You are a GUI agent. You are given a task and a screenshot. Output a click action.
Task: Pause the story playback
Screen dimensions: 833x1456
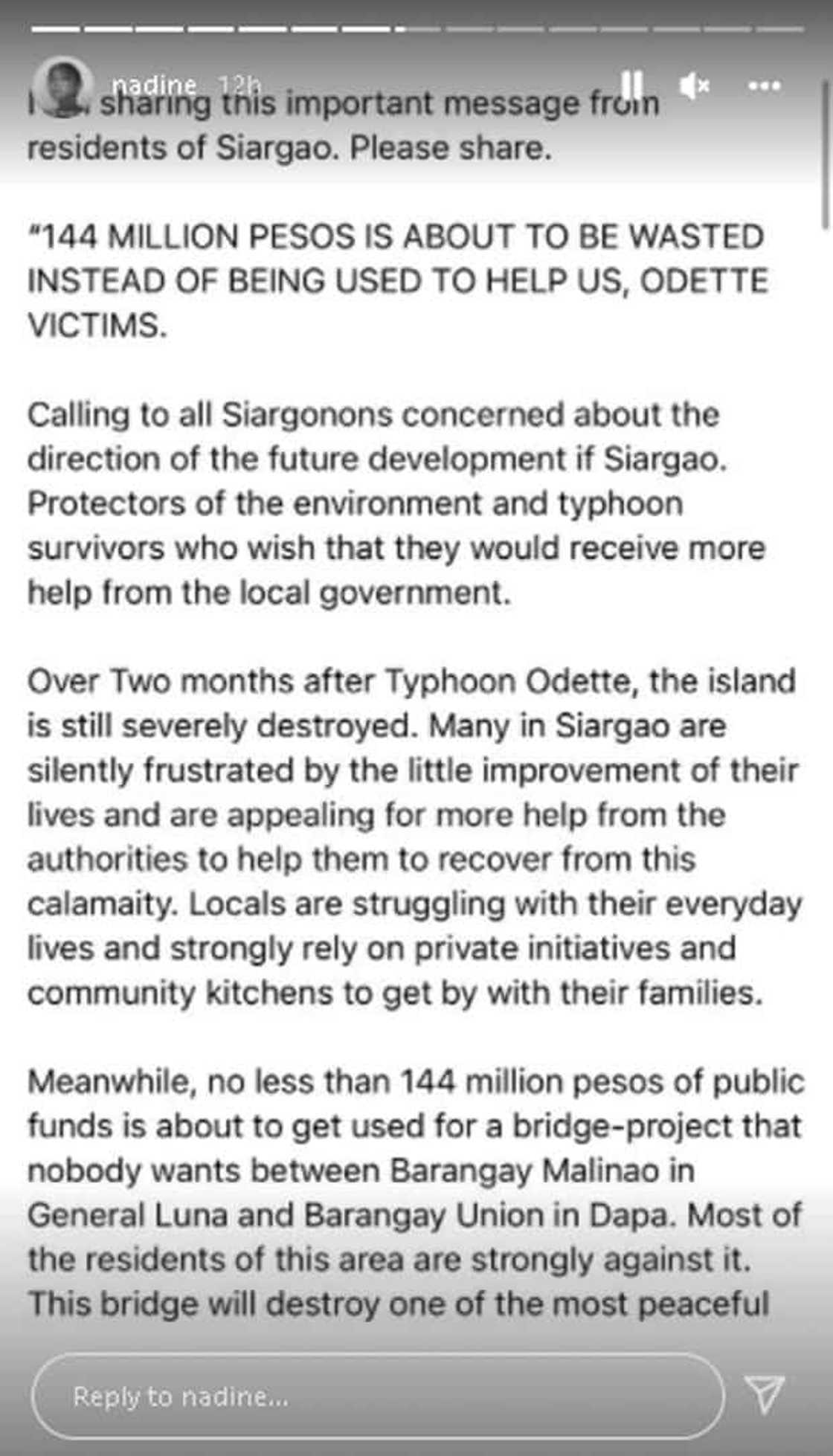(631, 85)
